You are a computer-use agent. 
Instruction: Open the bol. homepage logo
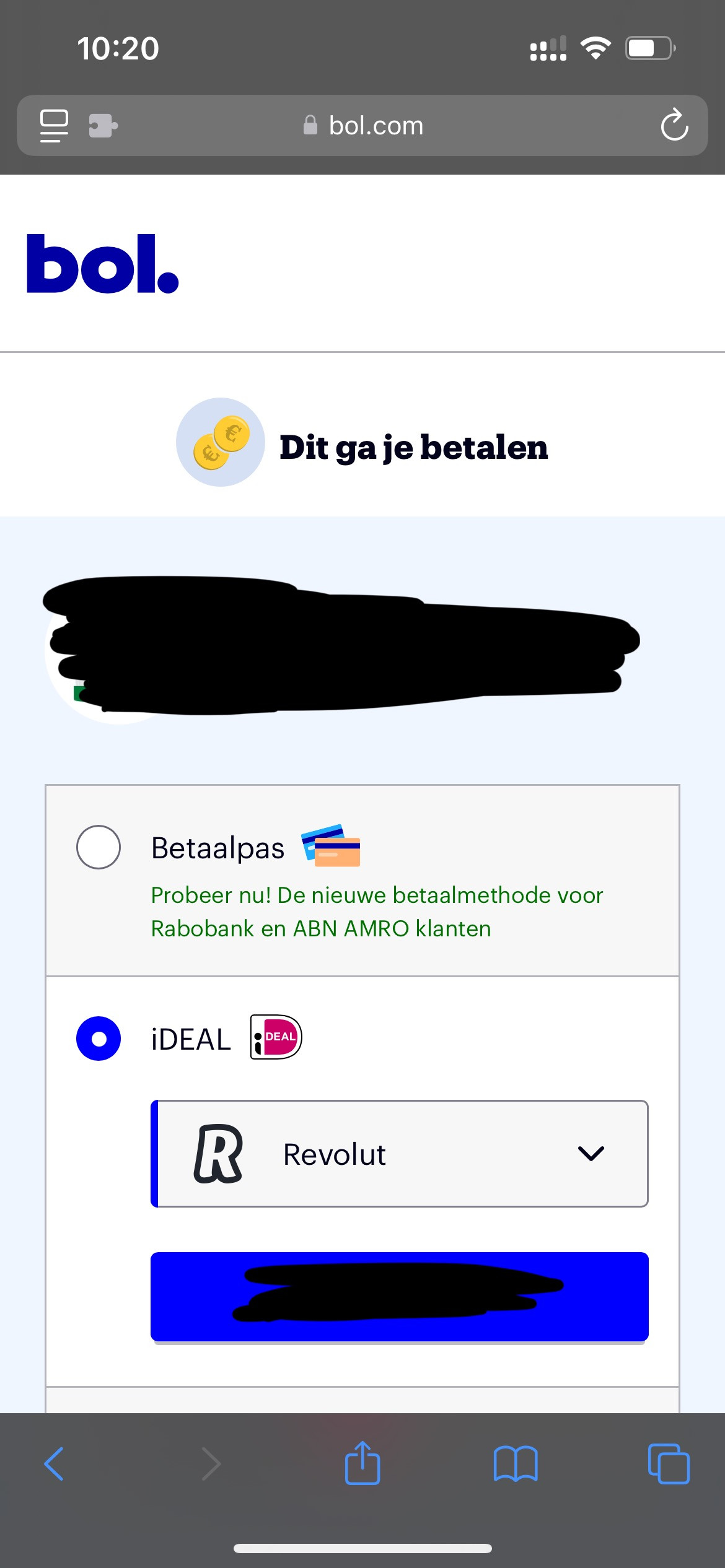[x=103, y=264]
